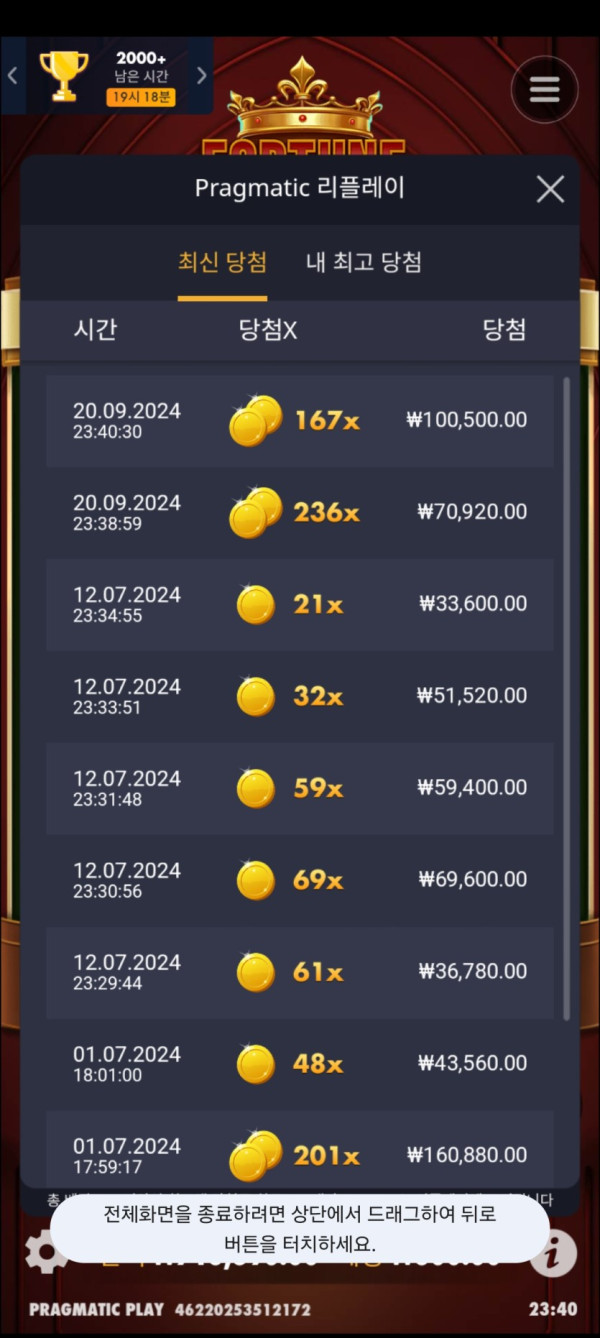Close the Pragmatic replay dialog
Screen dimensions: 600x1338
(x=550, y=189)
